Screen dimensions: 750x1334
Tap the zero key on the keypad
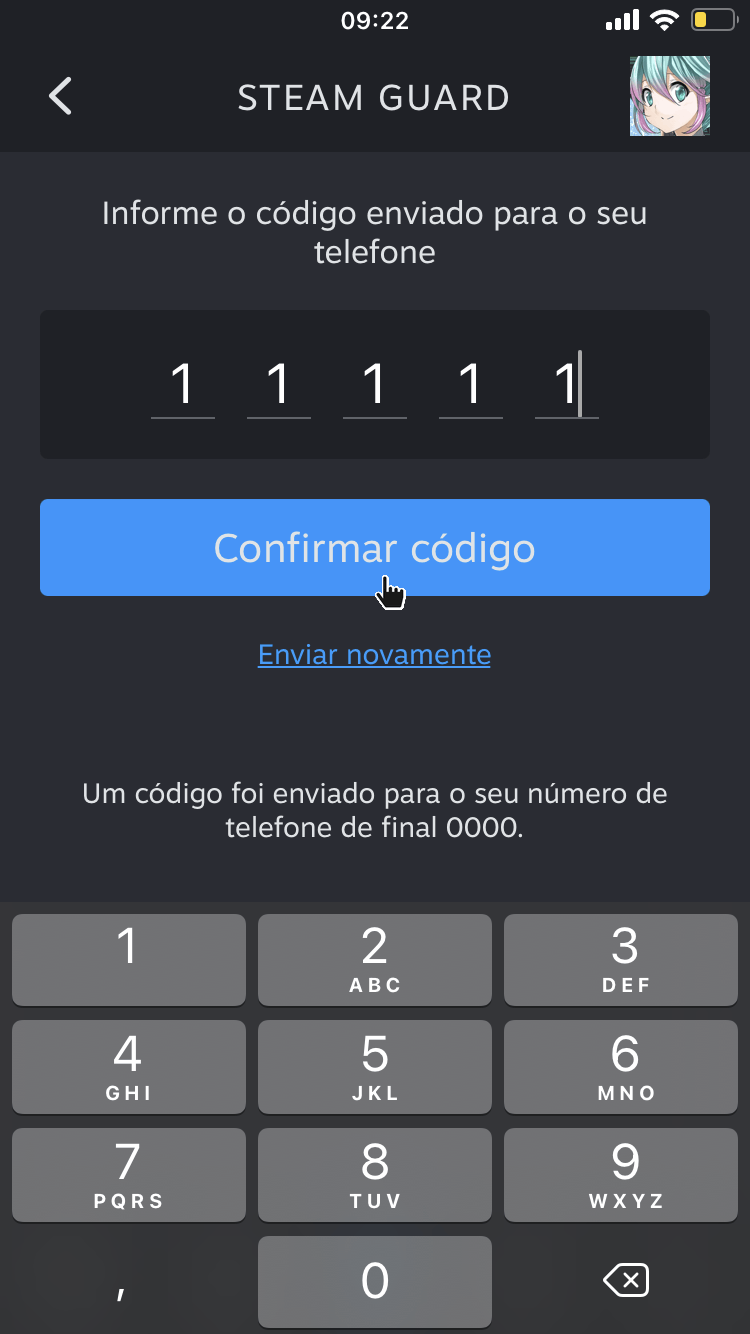click(x=374, y=1281)
